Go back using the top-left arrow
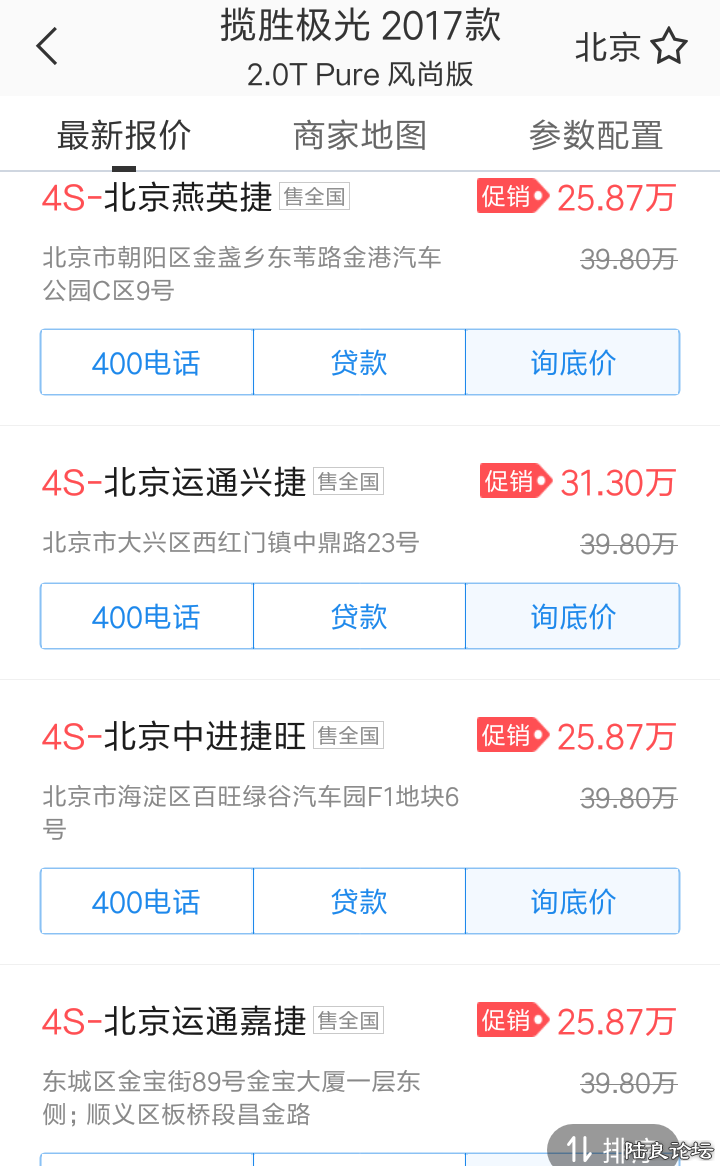This screenshot has width=720, height=1166. (x=47, y=46)
